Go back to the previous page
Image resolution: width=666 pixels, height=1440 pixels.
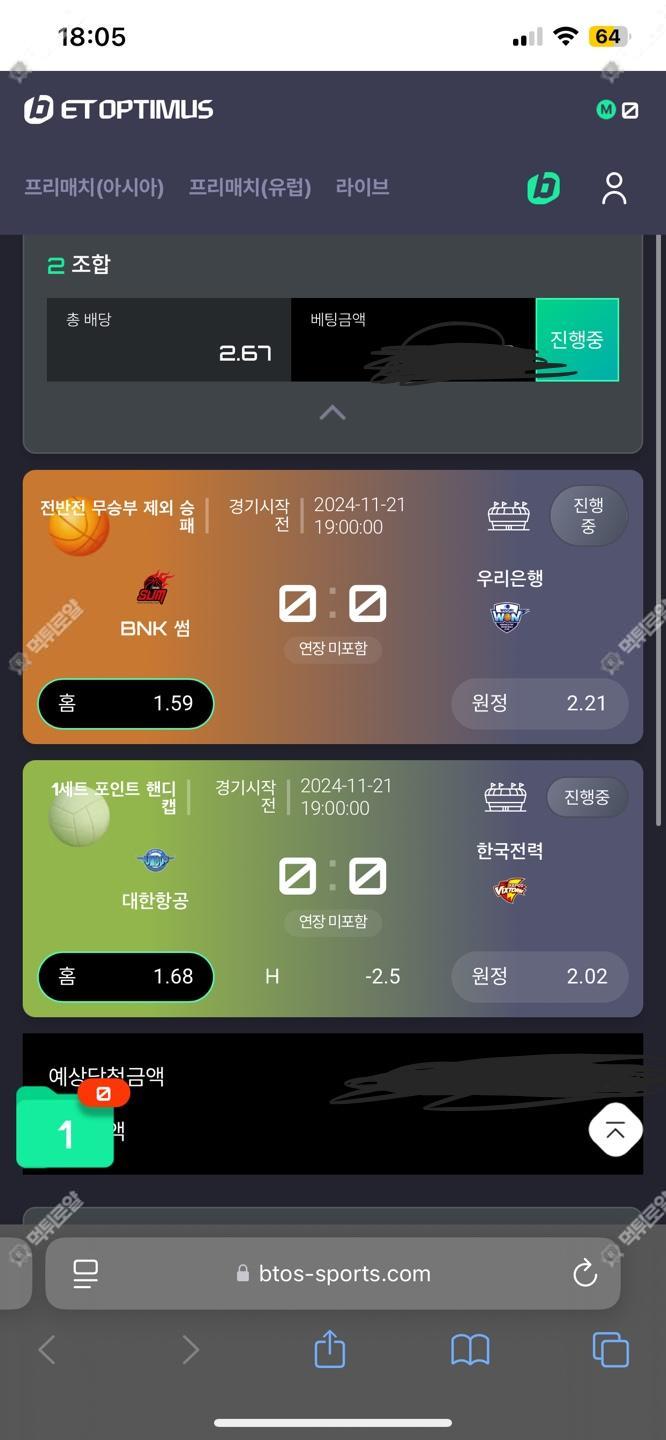pyautogui.click(x=47, y=1350)
